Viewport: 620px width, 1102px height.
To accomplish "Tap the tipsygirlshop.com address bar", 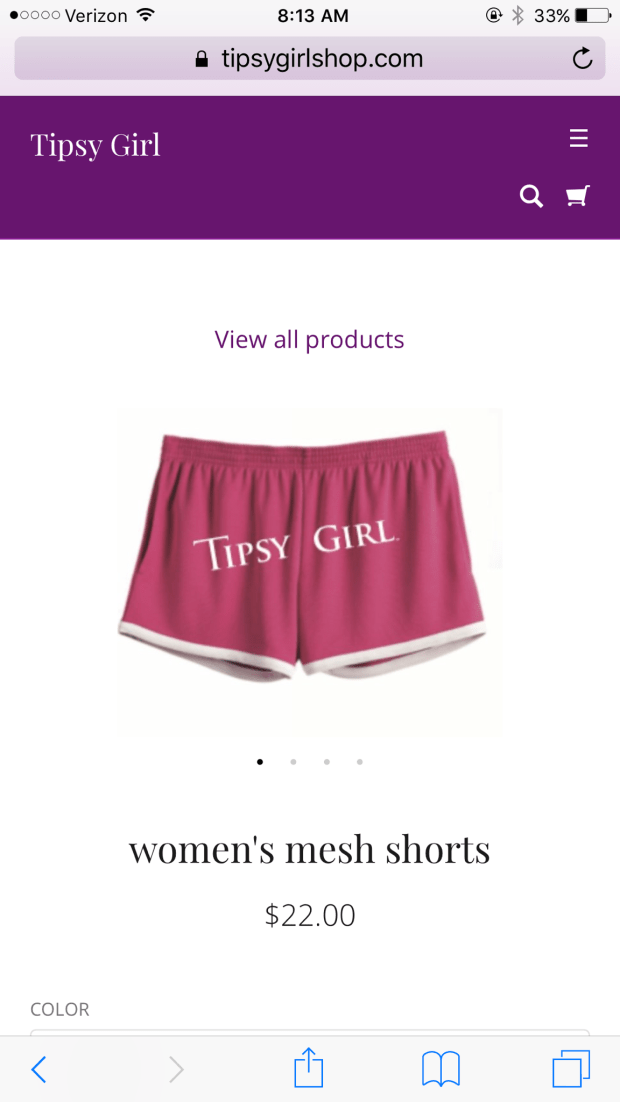I will click(x=309, y=59).
